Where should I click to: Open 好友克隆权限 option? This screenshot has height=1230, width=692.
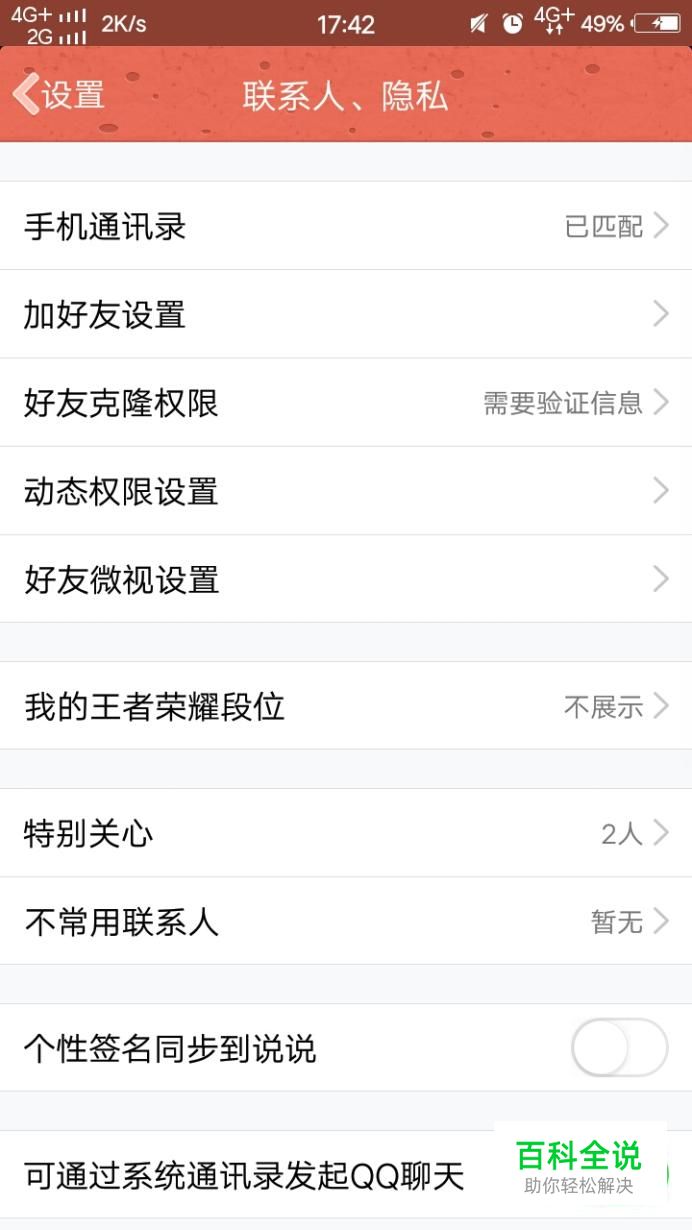pos(346,402)
